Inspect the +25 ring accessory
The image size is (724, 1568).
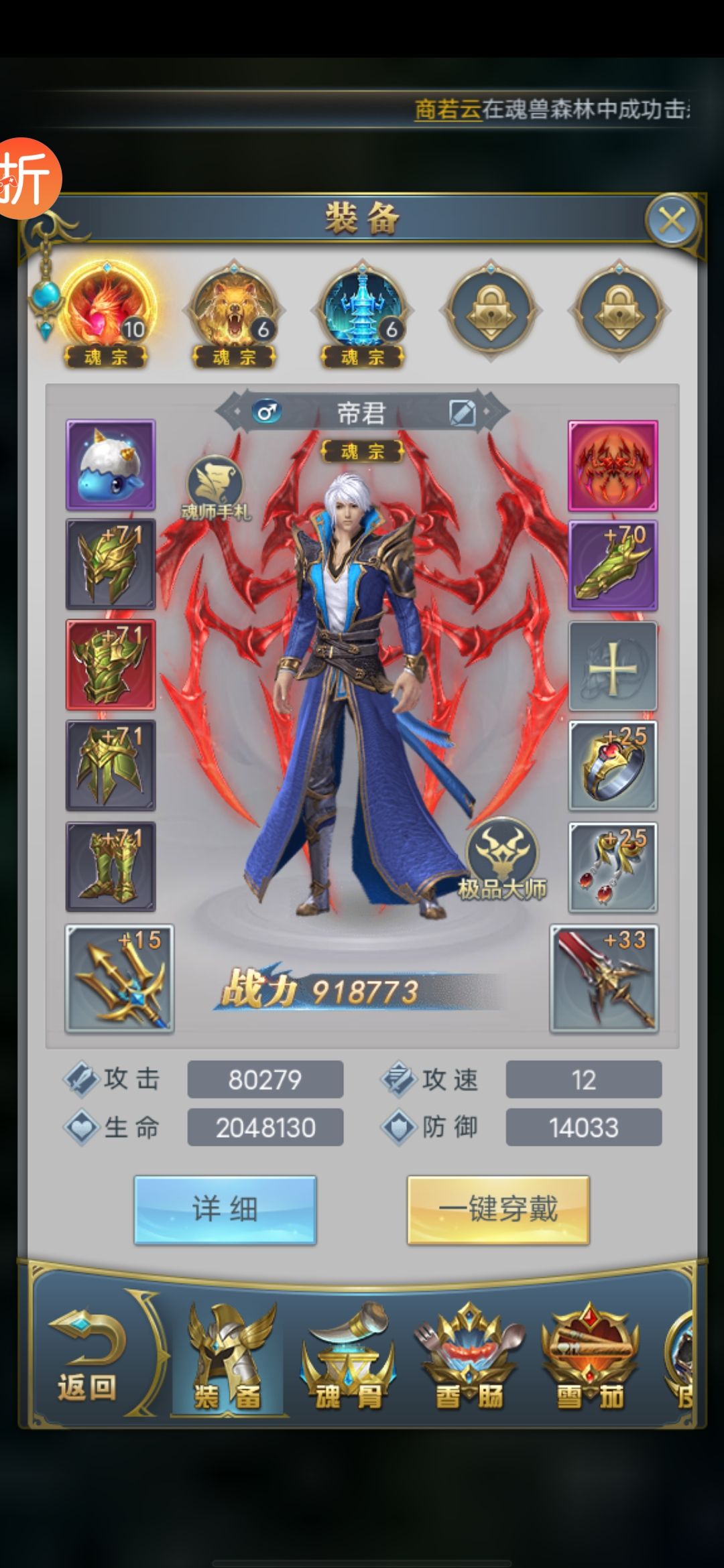613,766
